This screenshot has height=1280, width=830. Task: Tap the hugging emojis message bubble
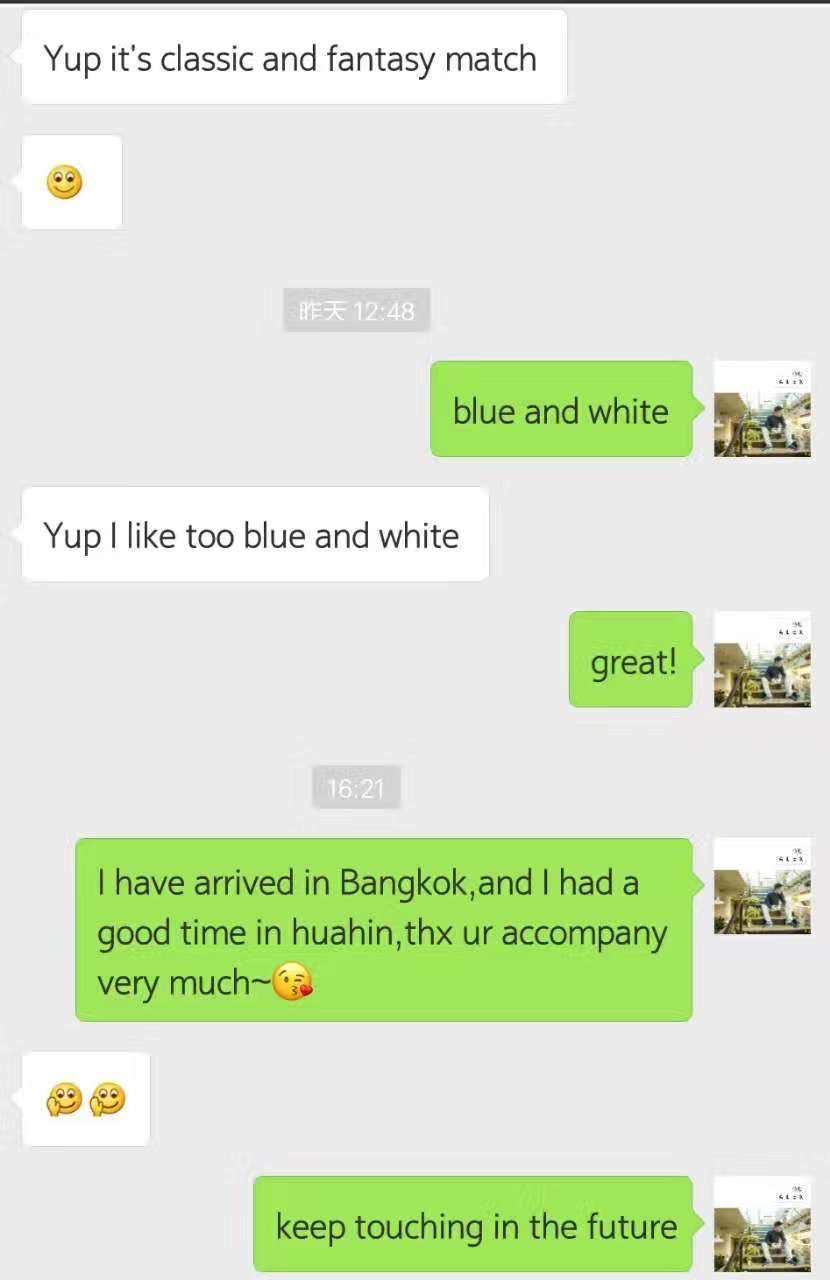pos(86,1098)
